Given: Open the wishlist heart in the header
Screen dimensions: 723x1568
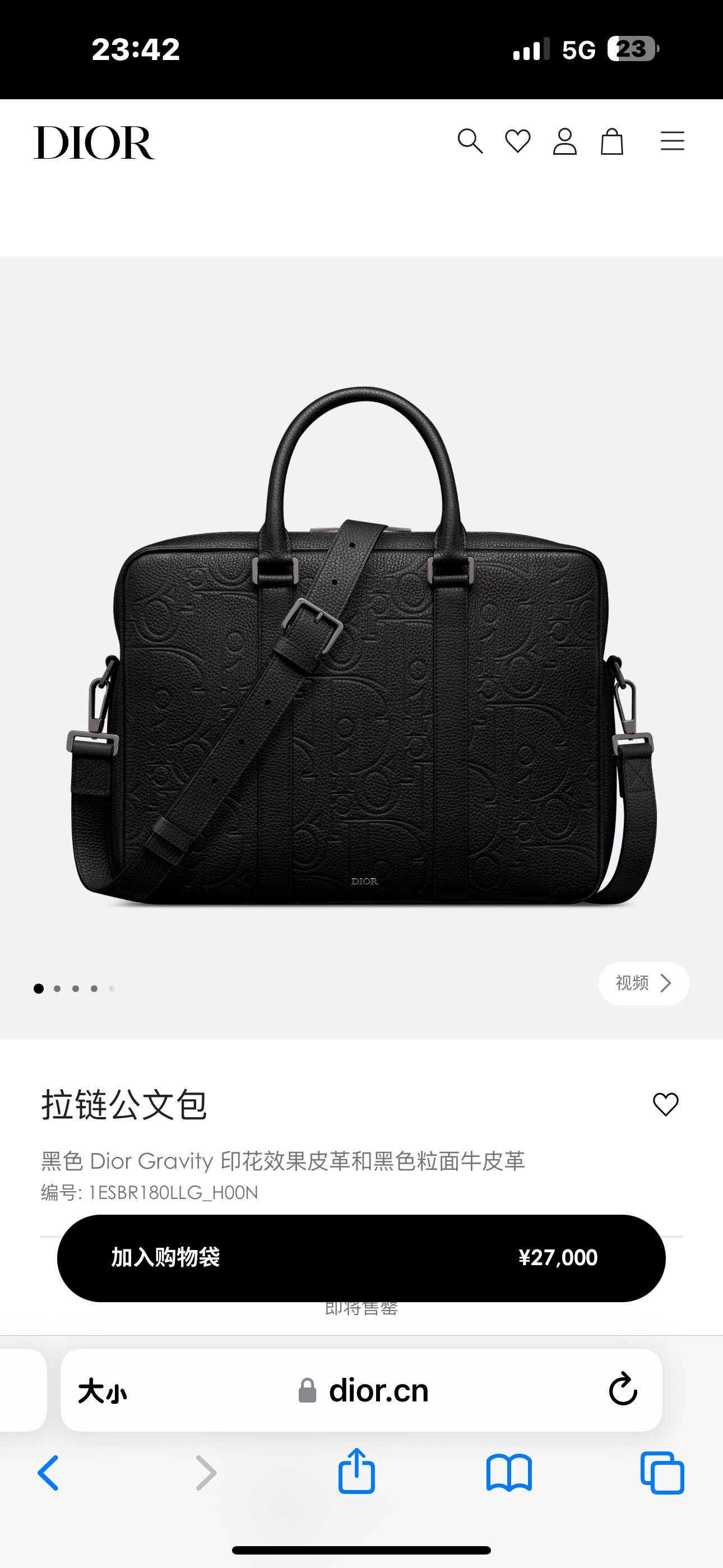Looking at the screenshot, I should click(x=518, y=142).
